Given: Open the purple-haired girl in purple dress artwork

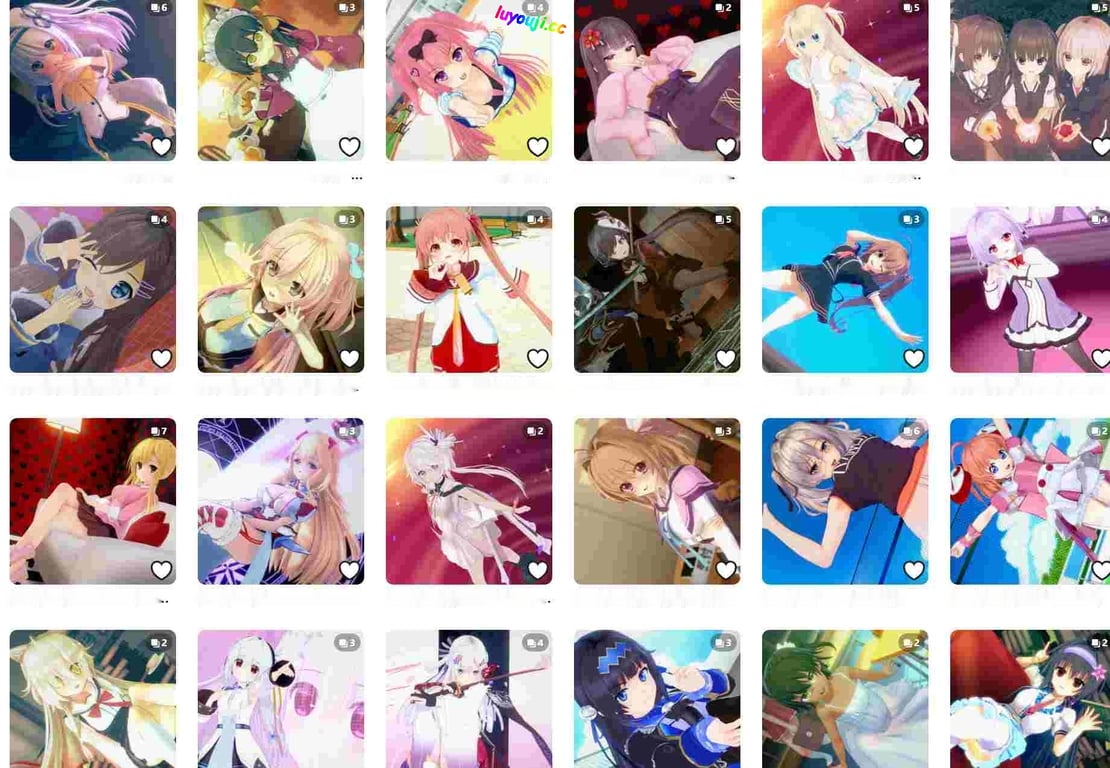Looking at the screenshot, I should click(1030, 288).
